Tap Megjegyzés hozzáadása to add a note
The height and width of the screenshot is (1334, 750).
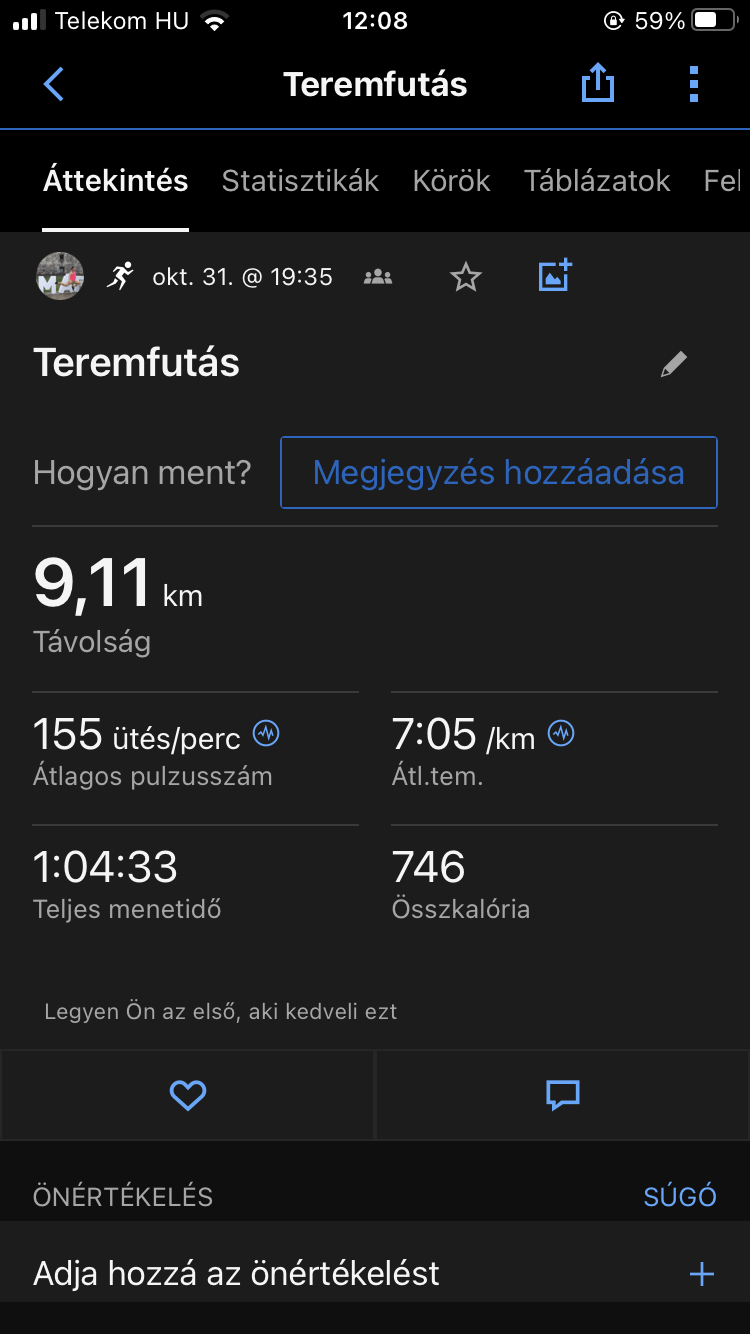coord(498,472)
